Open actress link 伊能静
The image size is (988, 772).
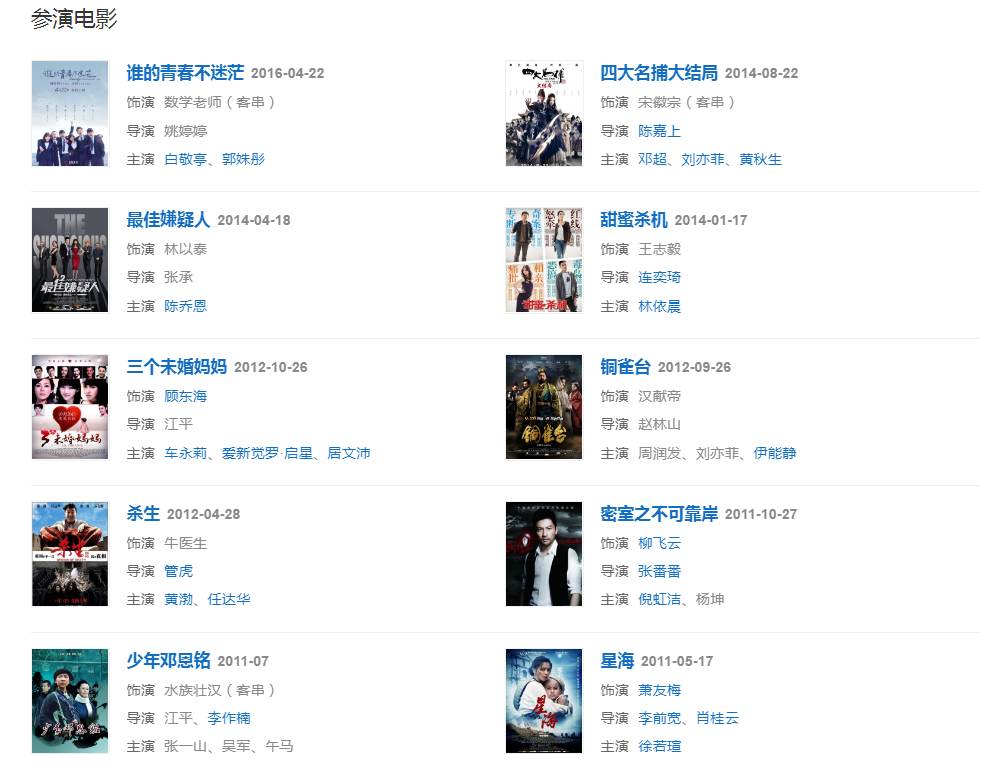coord(775,453)
